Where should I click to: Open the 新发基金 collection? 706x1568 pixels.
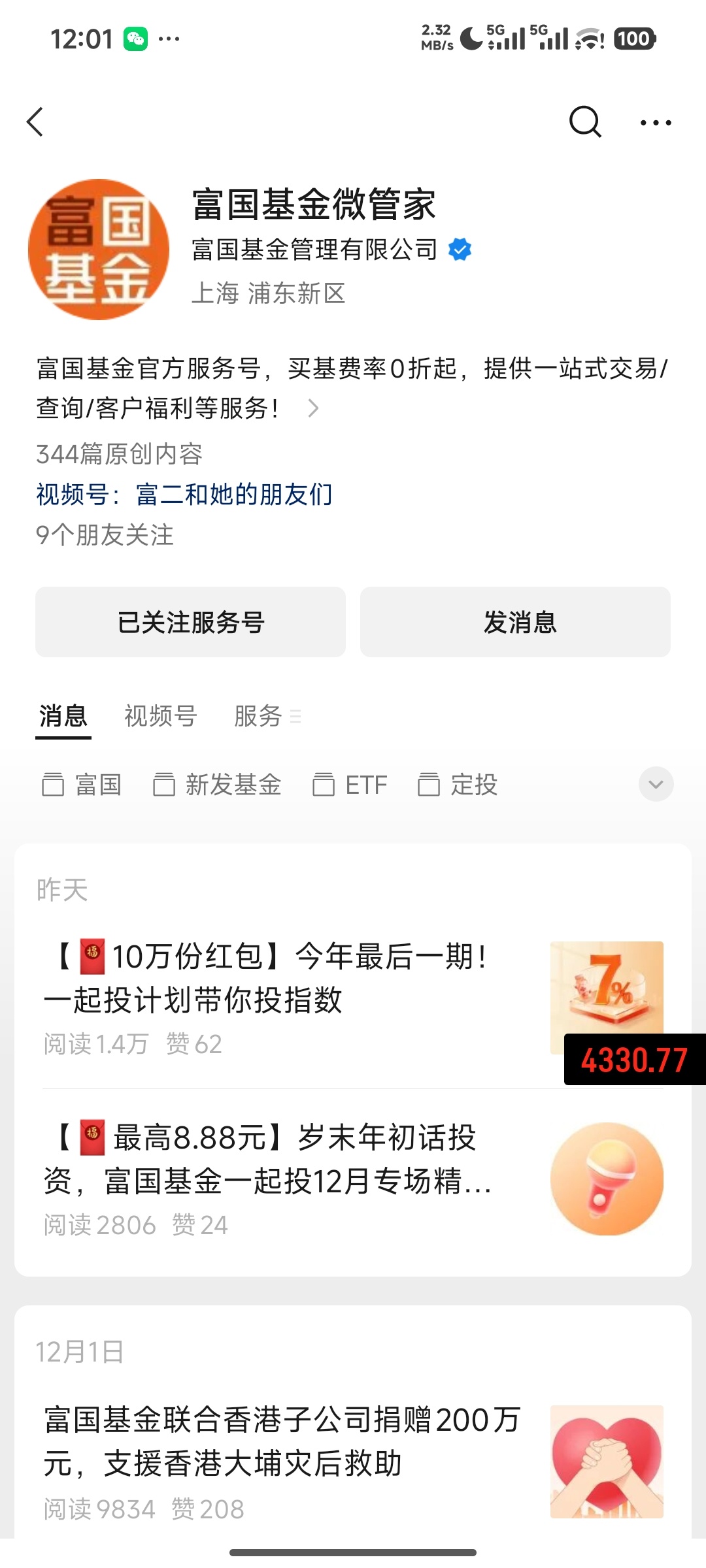tap(218, 785)
